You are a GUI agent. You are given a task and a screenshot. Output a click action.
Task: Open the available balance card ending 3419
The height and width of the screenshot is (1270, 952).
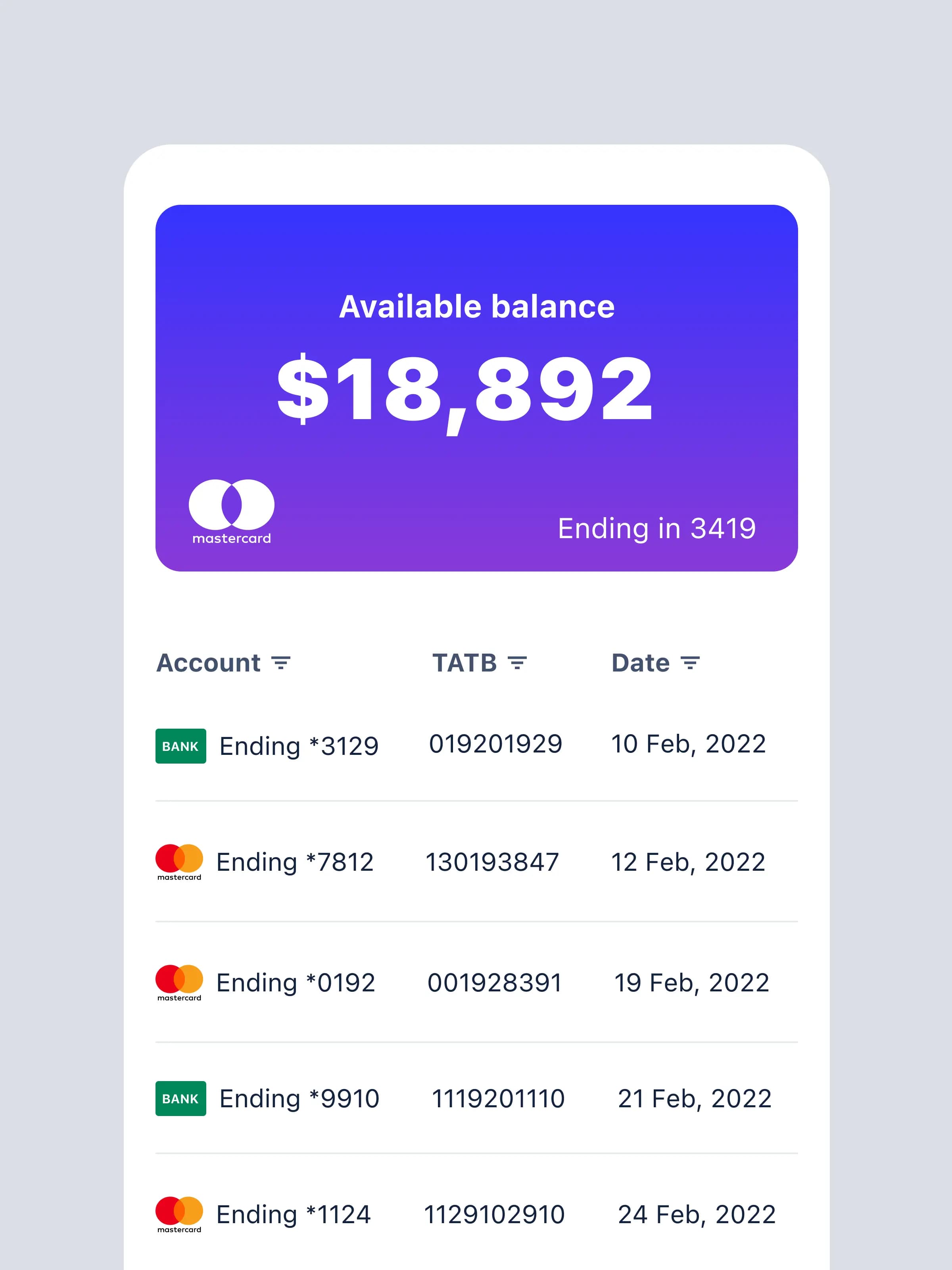click(476, 387)
